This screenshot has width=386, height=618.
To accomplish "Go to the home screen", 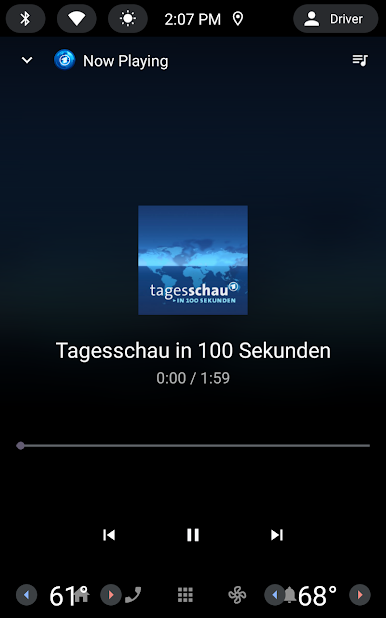I will (x=82, y=595).
